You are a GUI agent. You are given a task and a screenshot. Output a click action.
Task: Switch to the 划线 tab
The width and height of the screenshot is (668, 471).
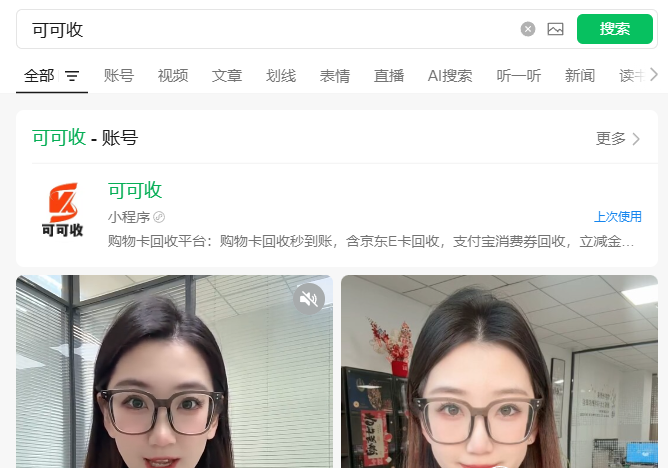281,76
